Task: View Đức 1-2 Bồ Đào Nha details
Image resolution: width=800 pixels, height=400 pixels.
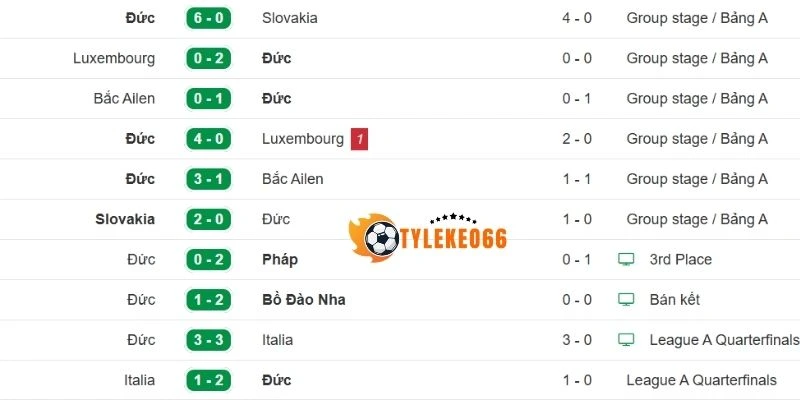Action: 208,299
